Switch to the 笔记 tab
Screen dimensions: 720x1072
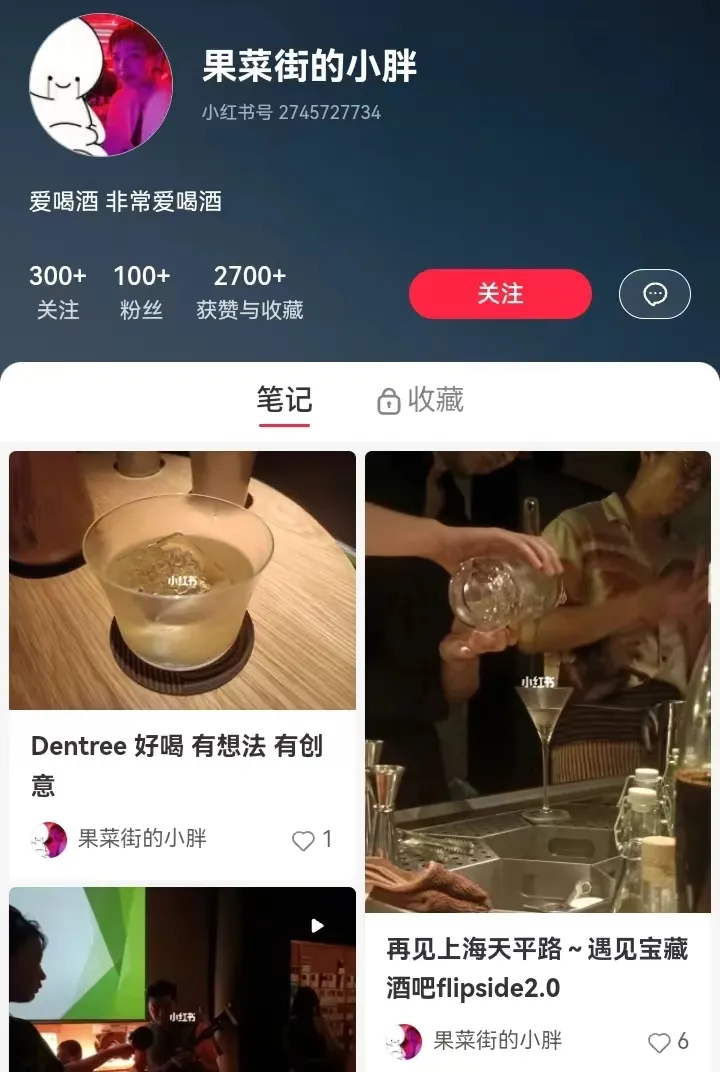pos(284,401)
